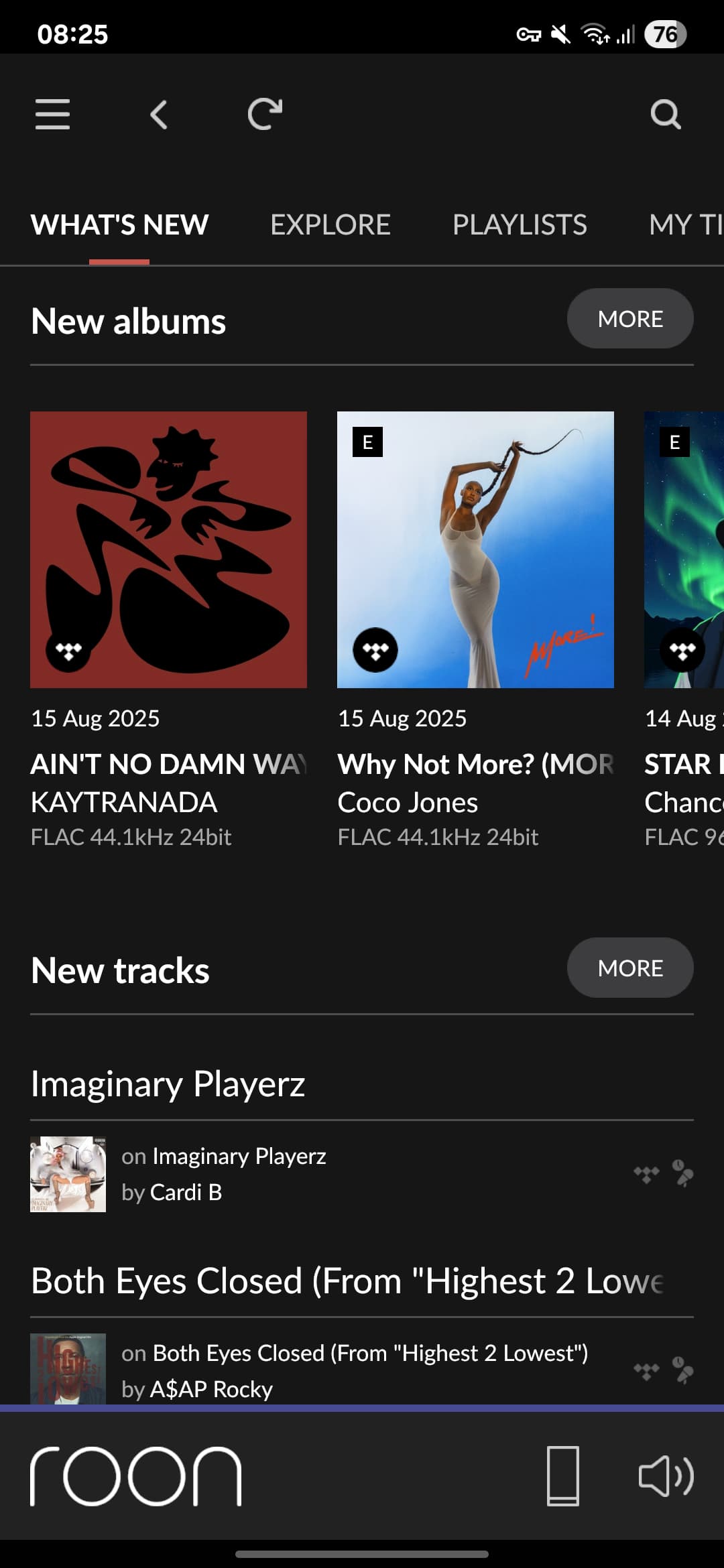The height and width of the screenshot is (1568, 724).
Task: Open the AIN'T NO DAMN WAY album
Action: [168, 549]
